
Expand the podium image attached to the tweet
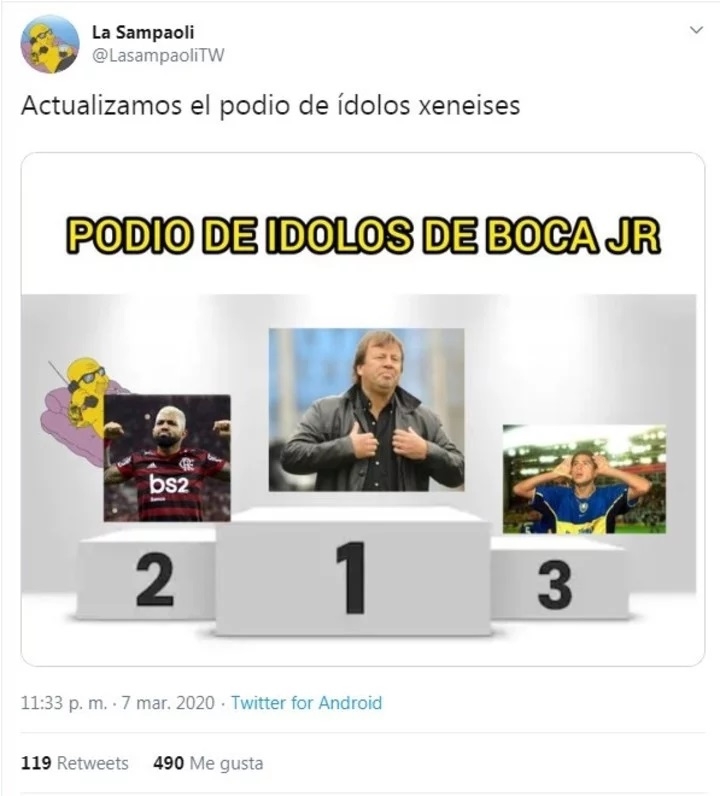coord(362,410)
